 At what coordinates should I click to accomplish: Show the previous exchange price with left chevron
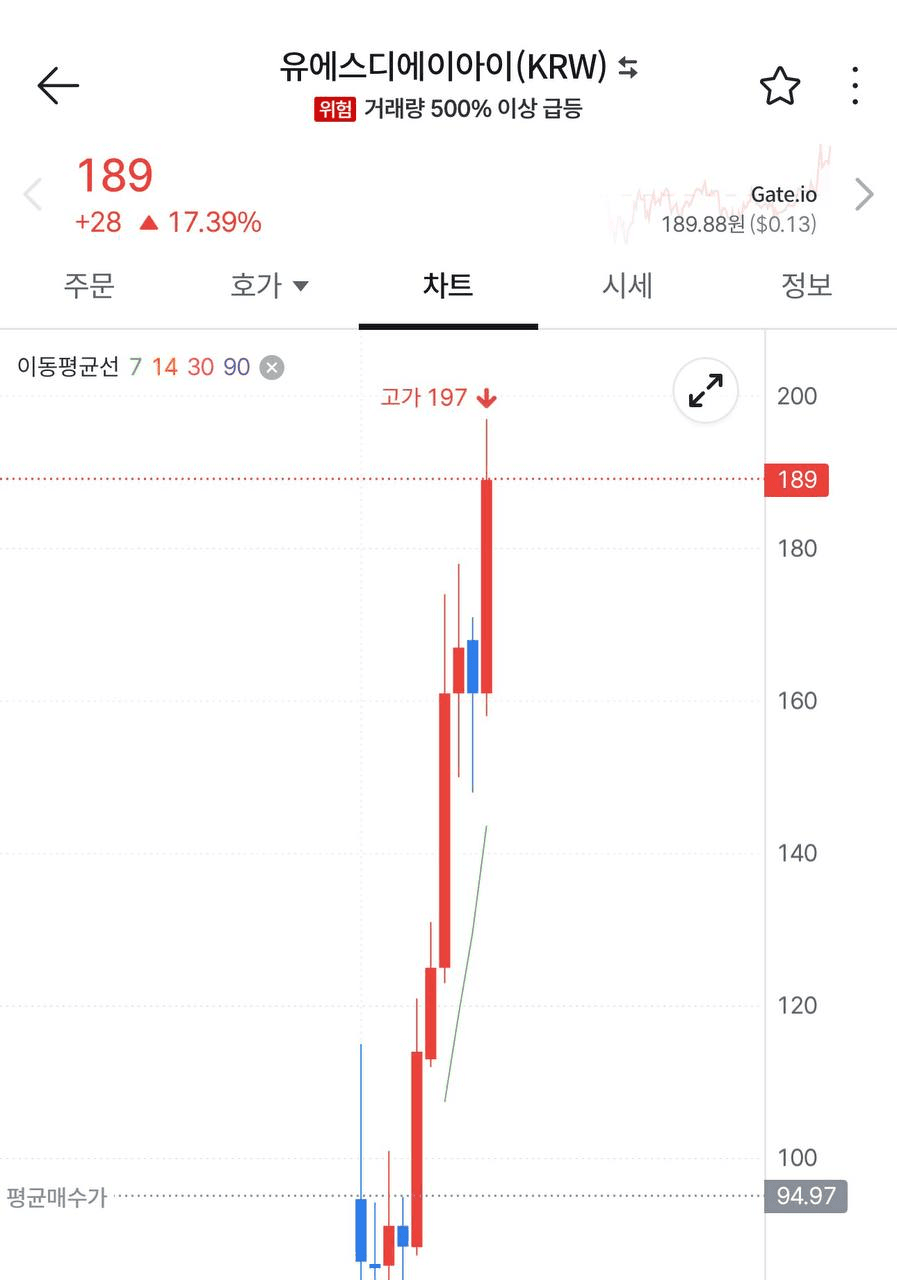tap(33, 194)
